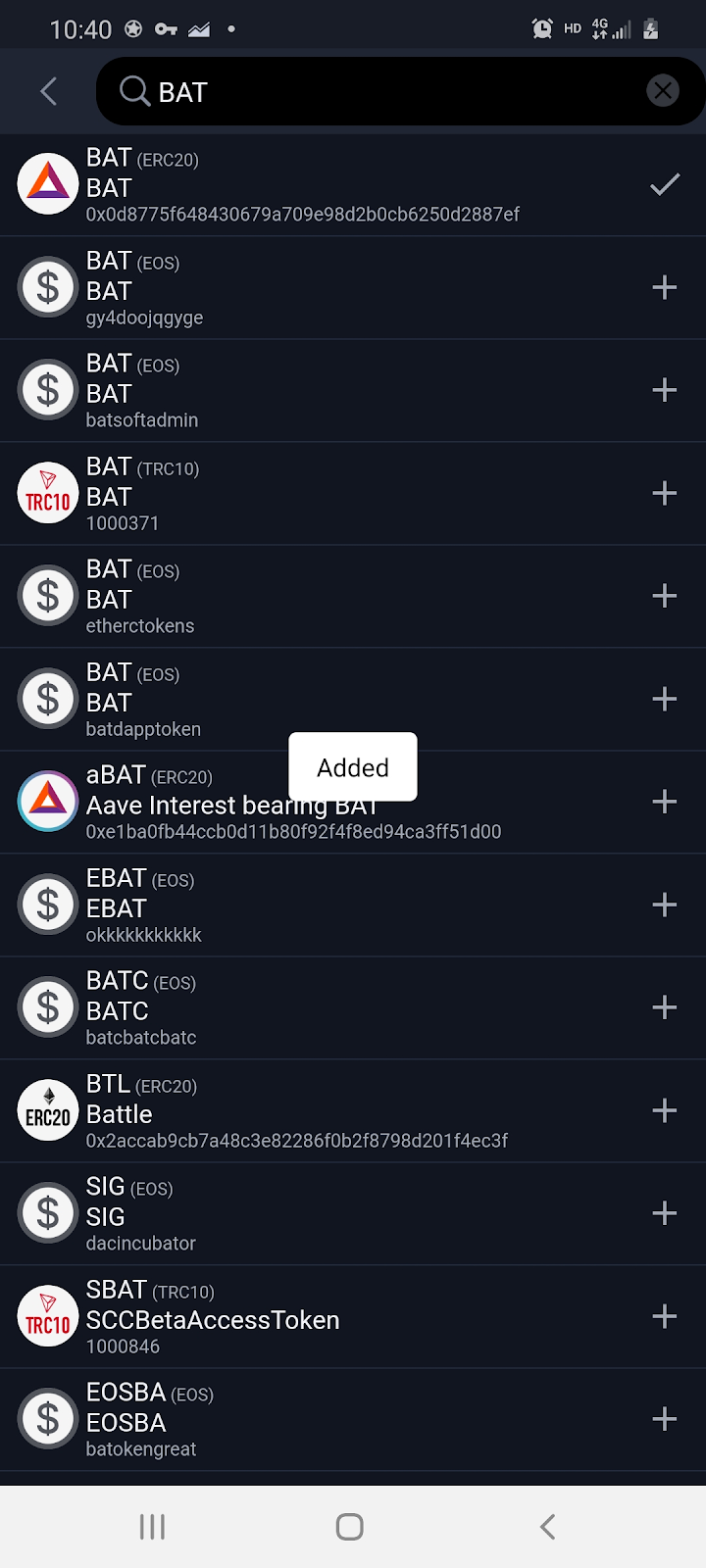706x1568 pixels.
Task: Add the batdapptoken BAT token
Action: [664, 699]
